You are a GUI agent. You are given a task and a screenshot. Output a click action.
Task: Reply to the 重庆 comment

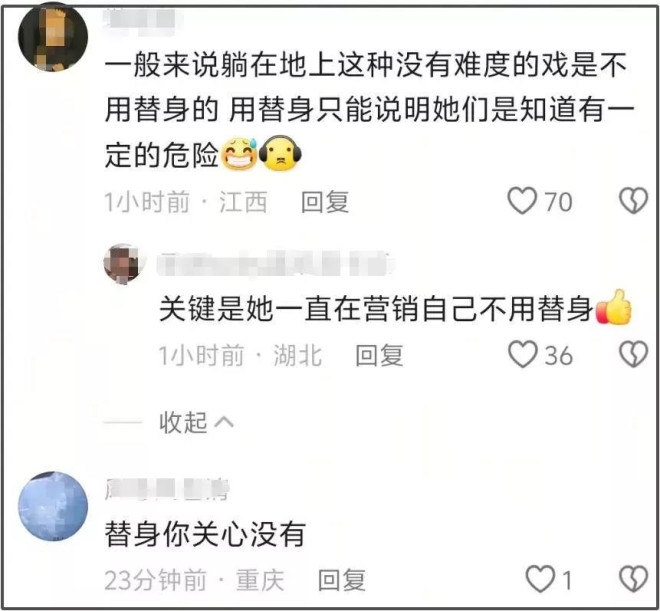[x=342, y=580]
